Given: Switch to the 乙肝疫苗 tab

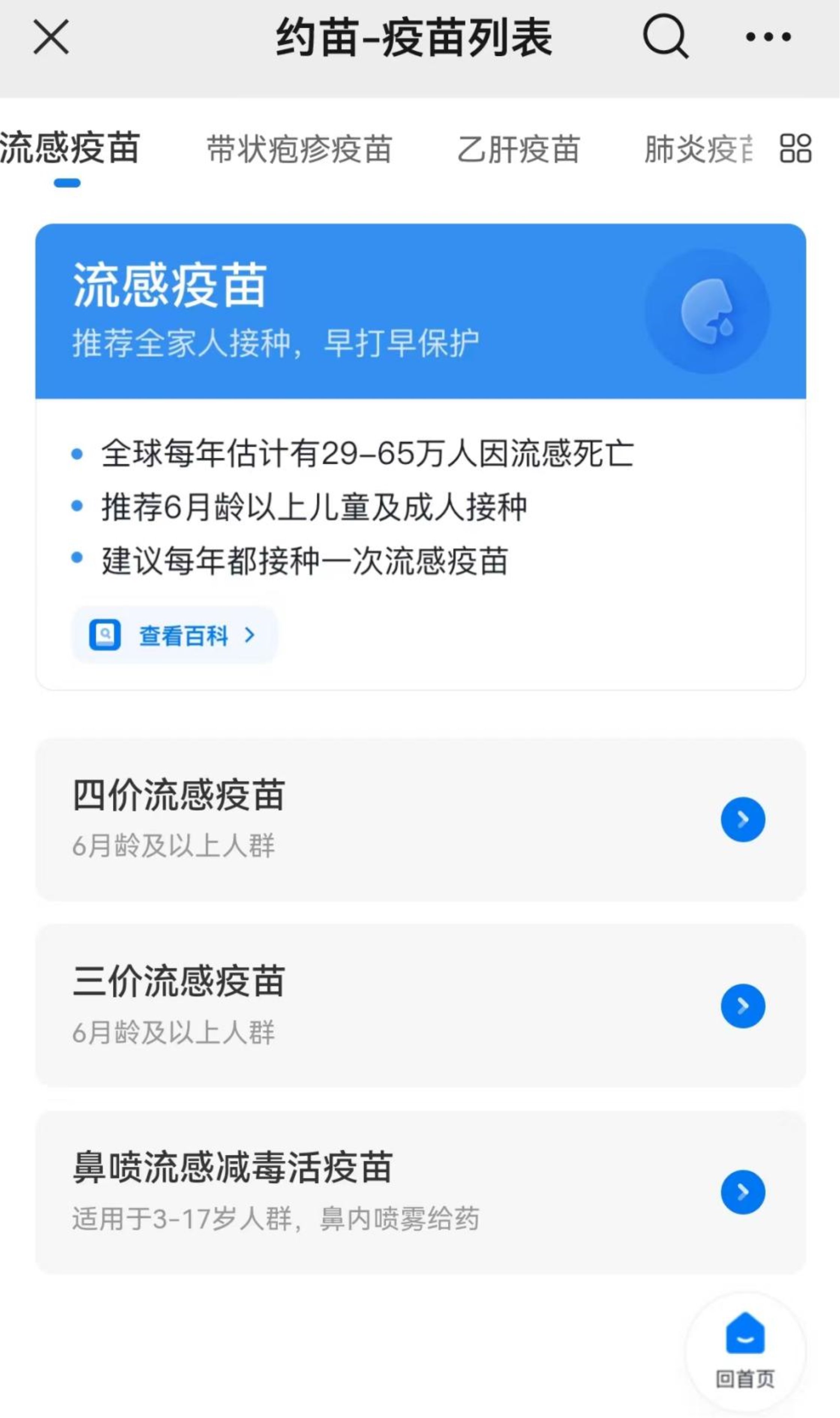Looking at the screenshot, I should pyautogui.click(x=518, y=149).
